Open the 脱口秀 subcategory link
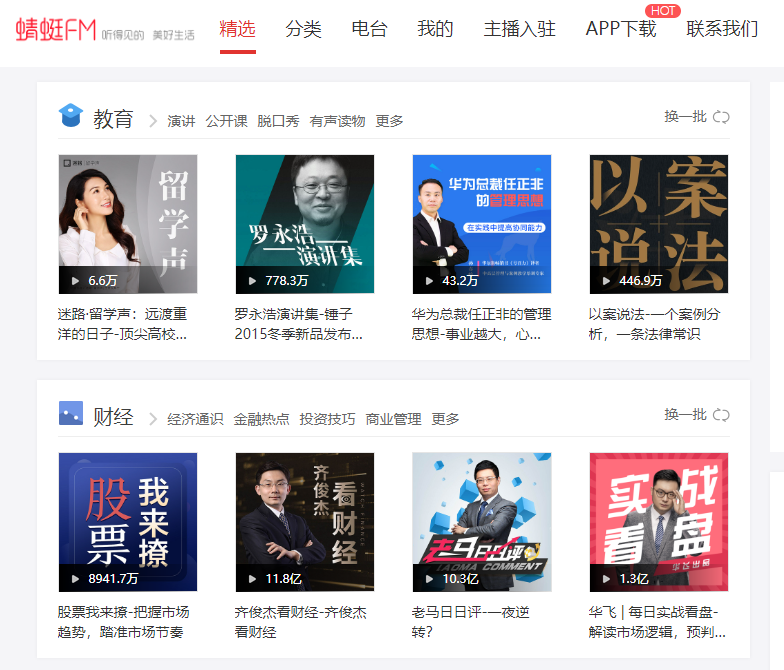 coord(278,121)
